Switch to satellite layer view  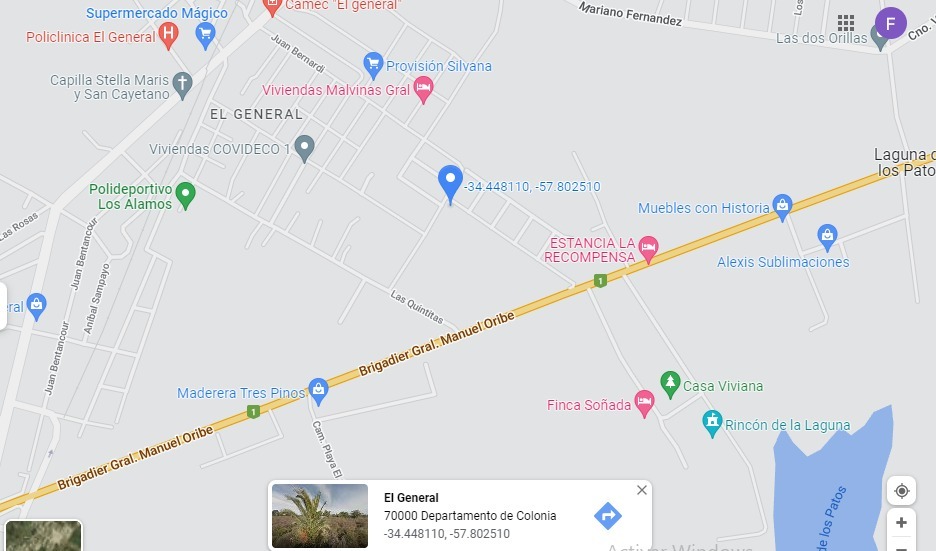click(43, 537)
